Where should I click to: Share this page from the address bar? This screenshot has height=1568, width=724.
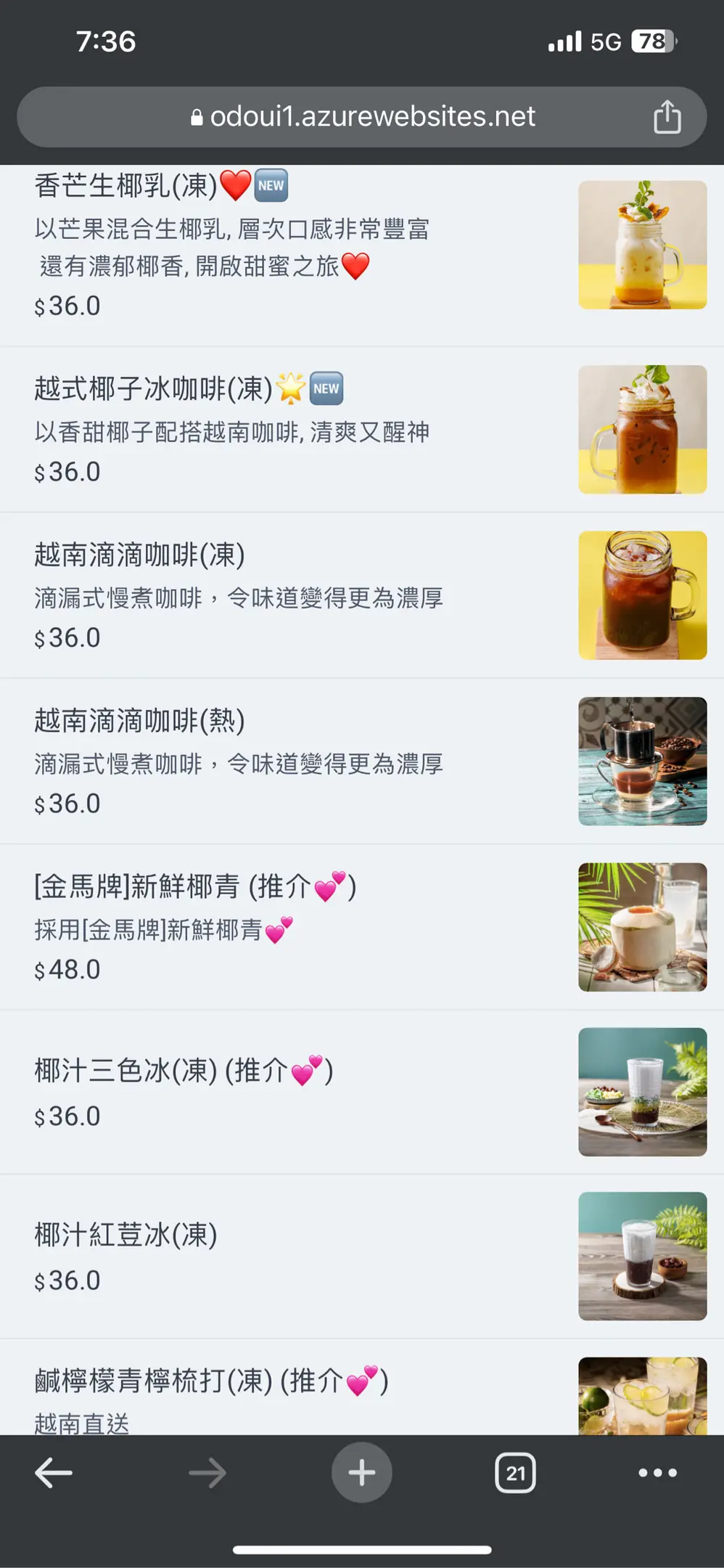667,117
